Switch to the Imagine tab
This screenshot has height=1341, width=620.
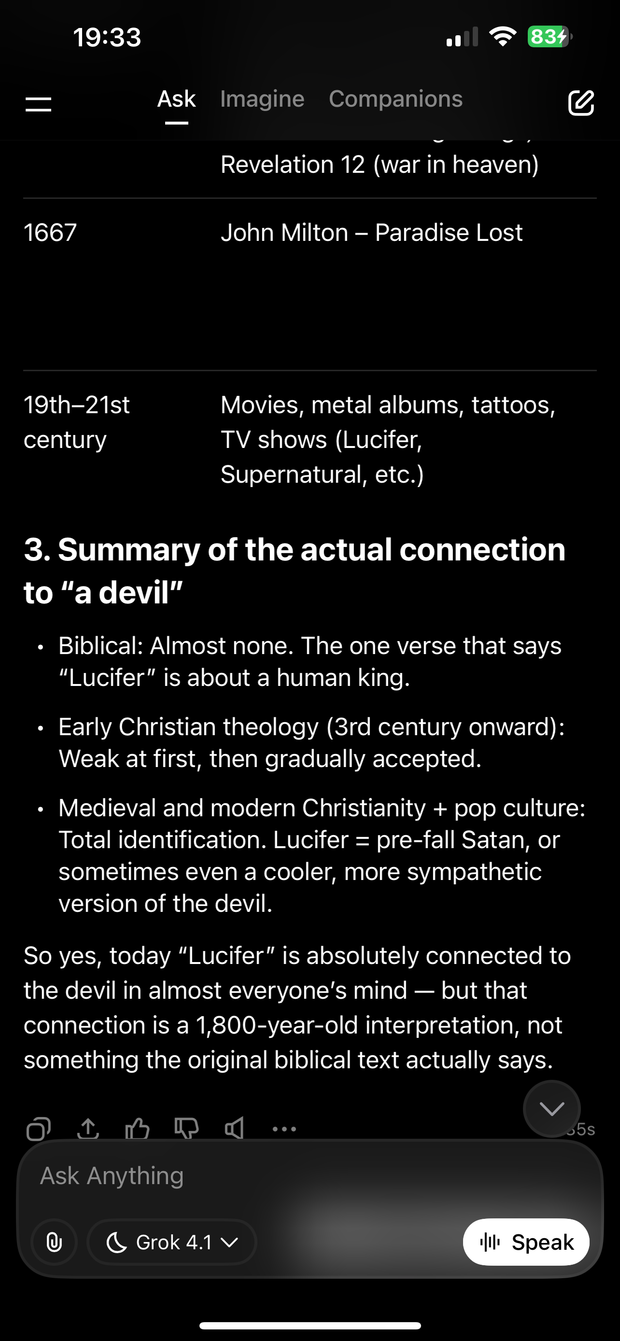click(262, 99)
